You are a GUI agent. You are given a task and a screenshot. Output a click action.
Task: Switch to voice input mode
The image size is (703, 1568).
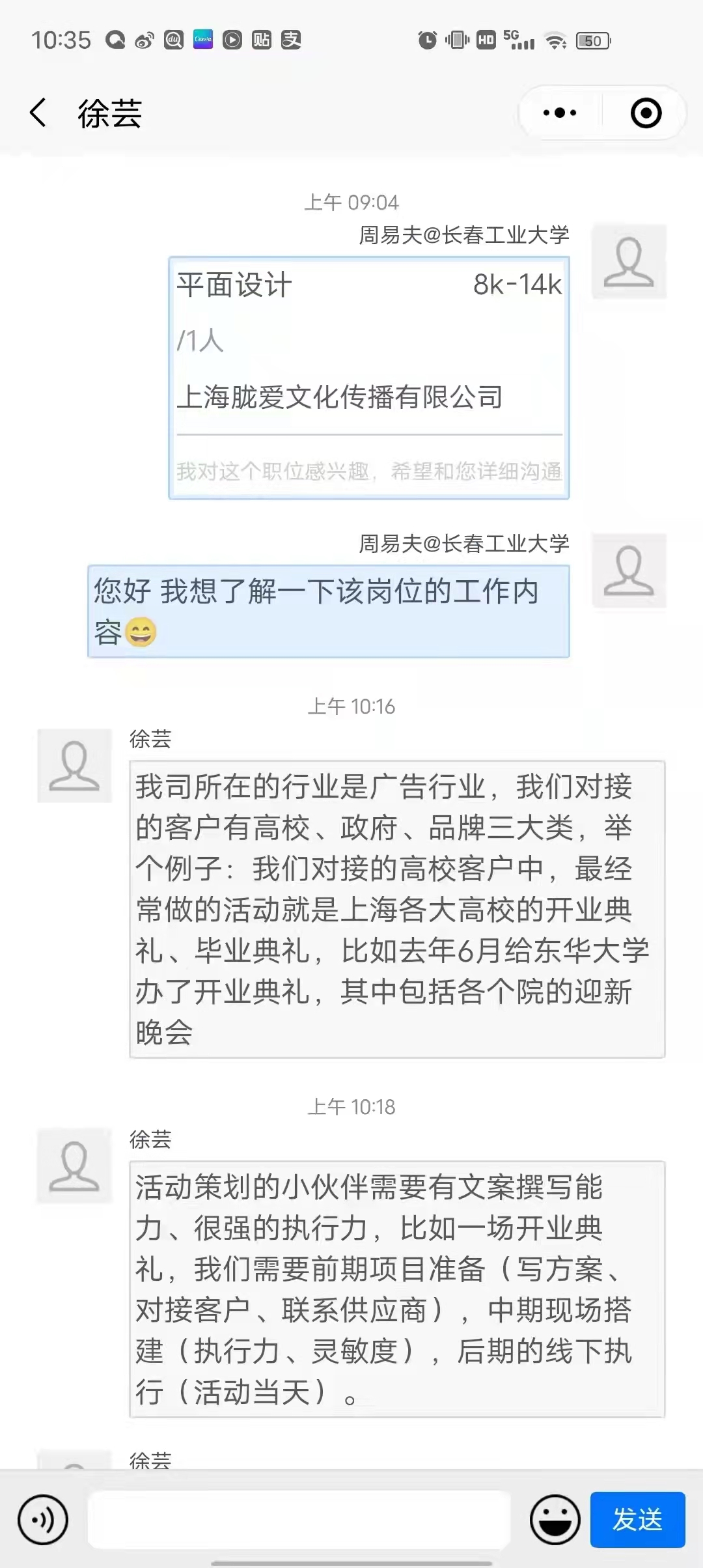point(43,1520)
